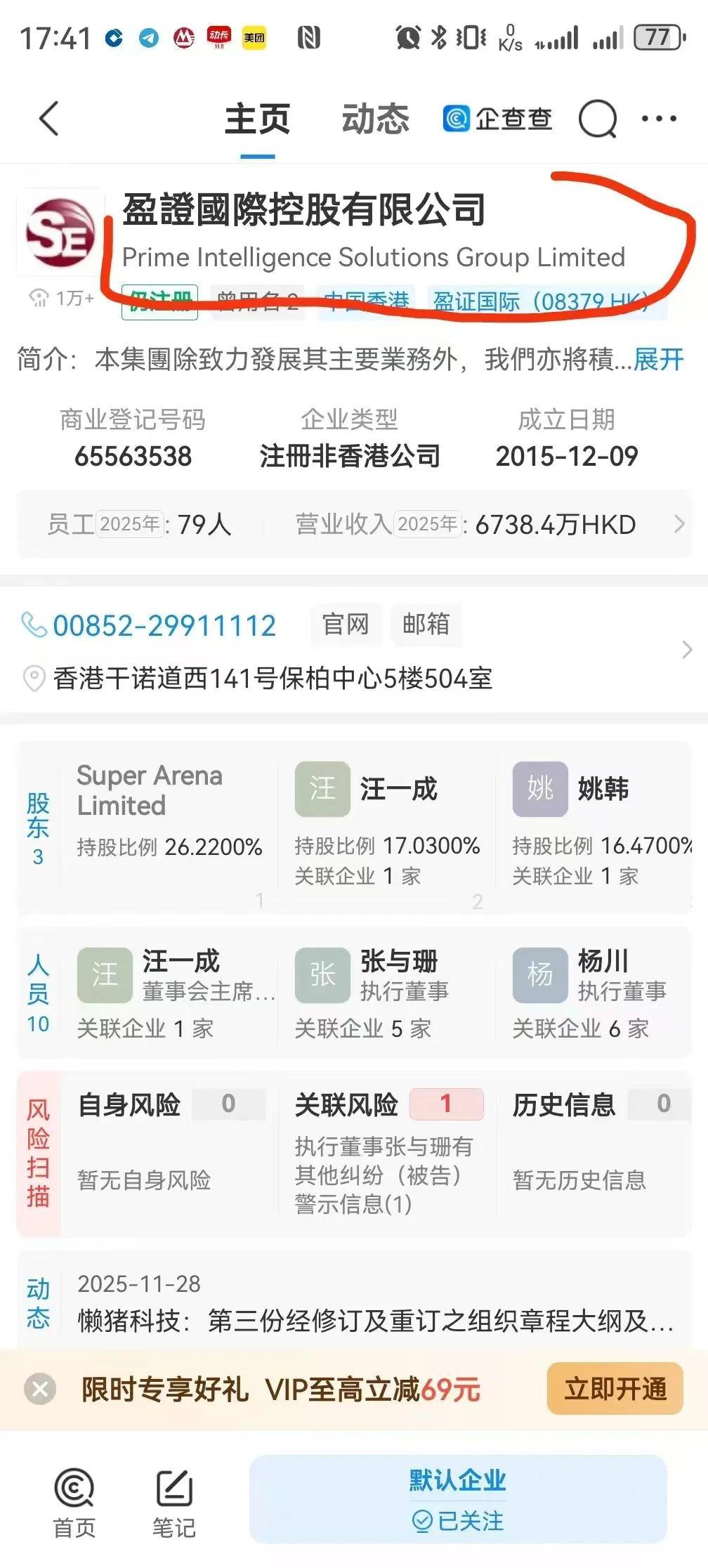Click the back arrow at top left
708x1568 pixels.
pyautogui.click(x=48, y=119)
